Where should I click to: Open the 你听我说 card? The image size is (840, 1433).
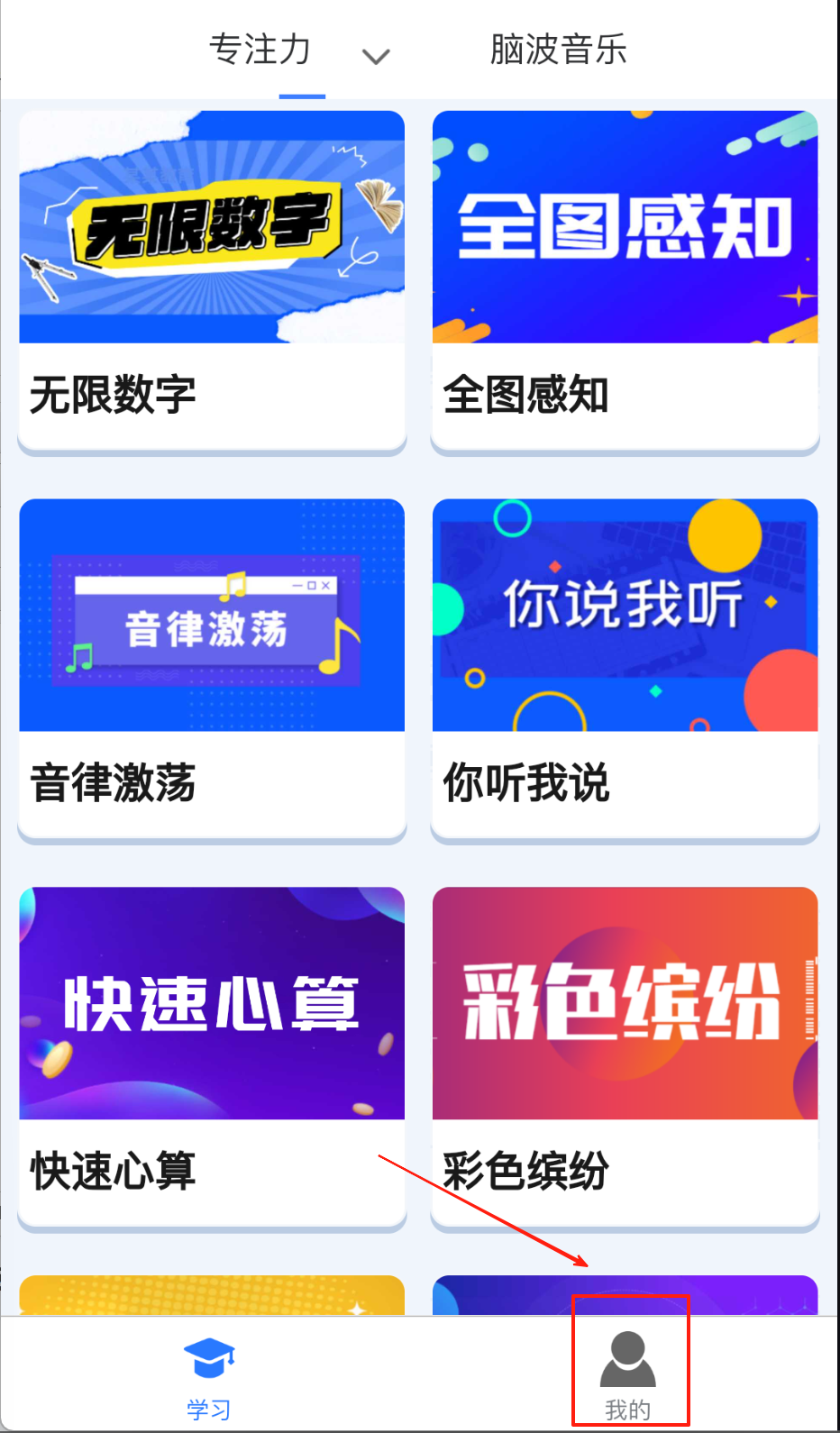tap(625, 670)
